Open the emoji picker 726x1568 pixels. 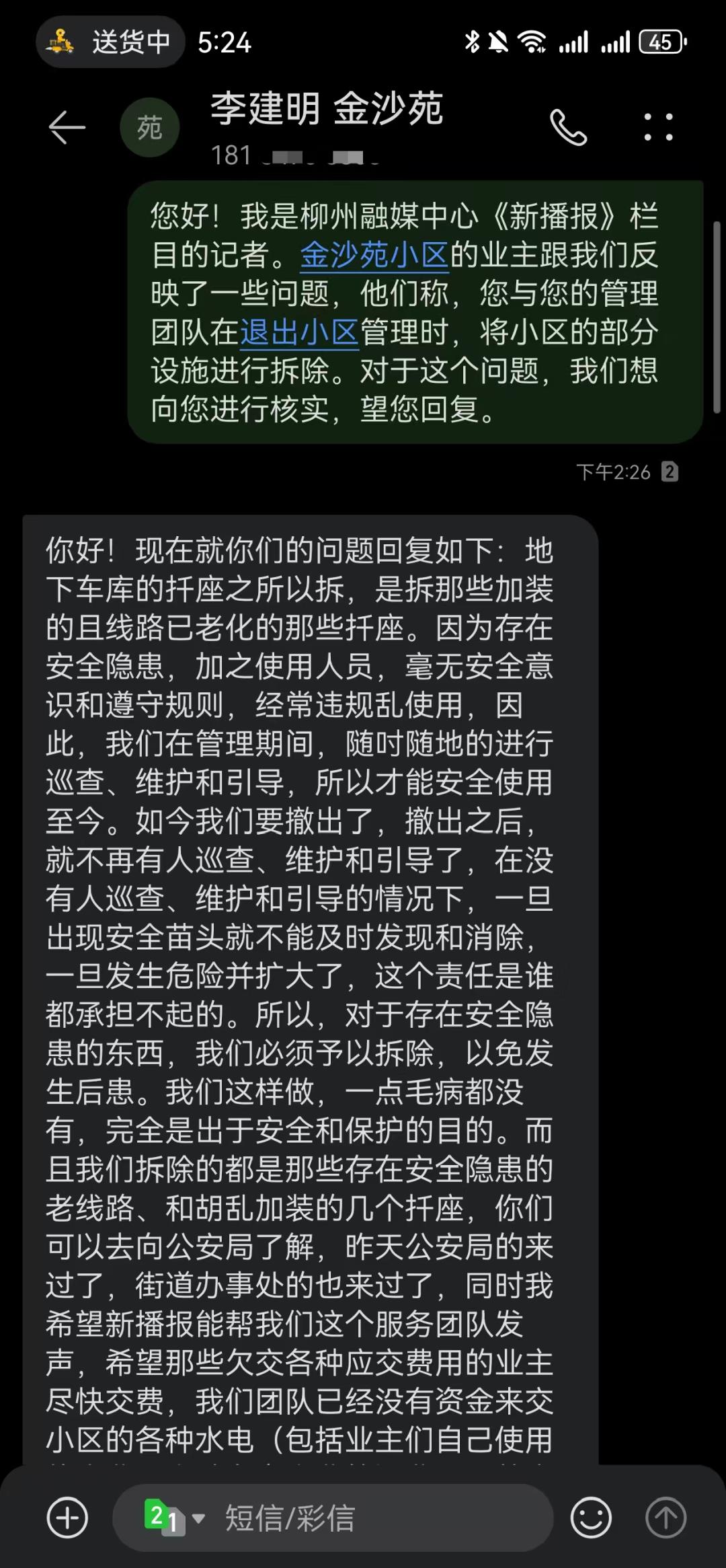coord(590,1518)
